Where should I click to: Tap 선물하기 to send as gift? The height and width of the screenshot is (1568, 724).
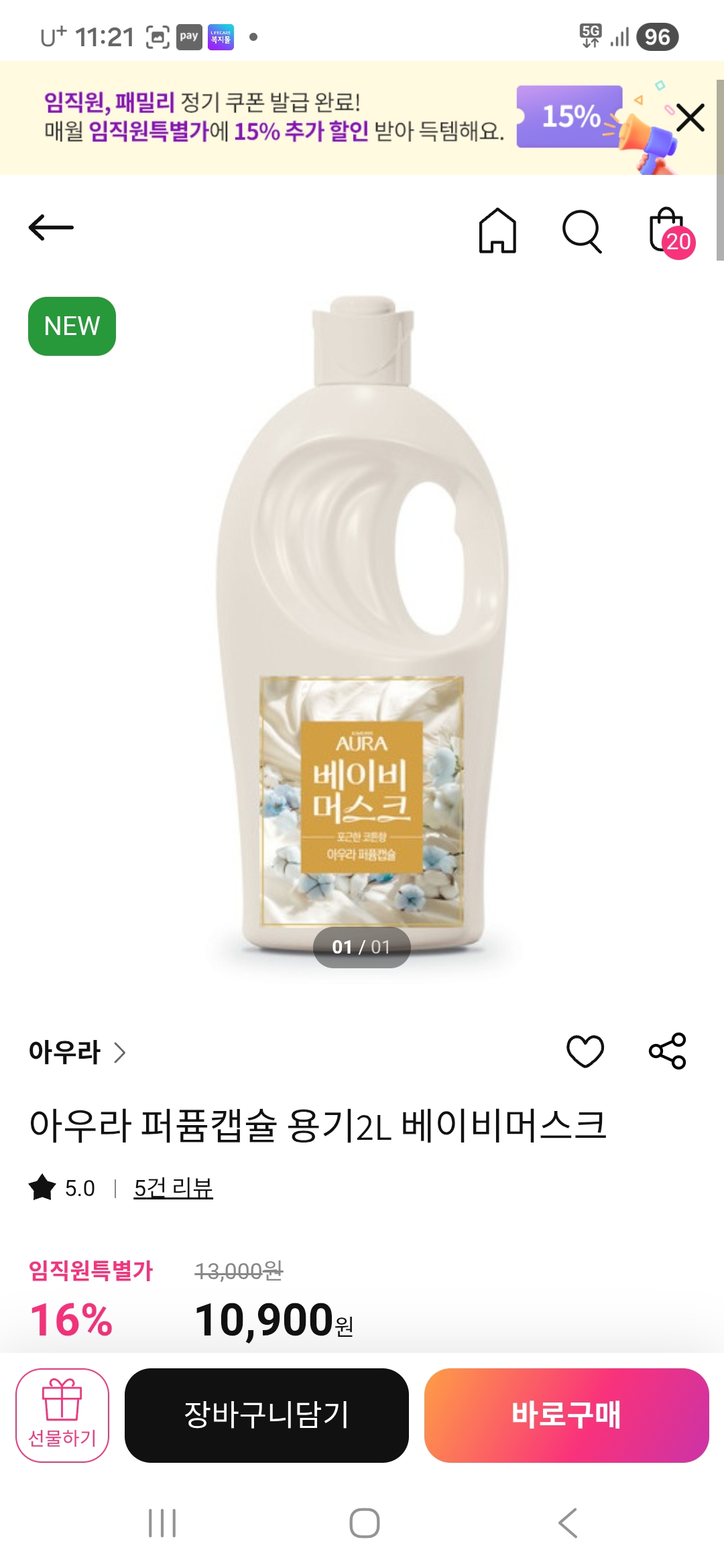point(62,1415)
